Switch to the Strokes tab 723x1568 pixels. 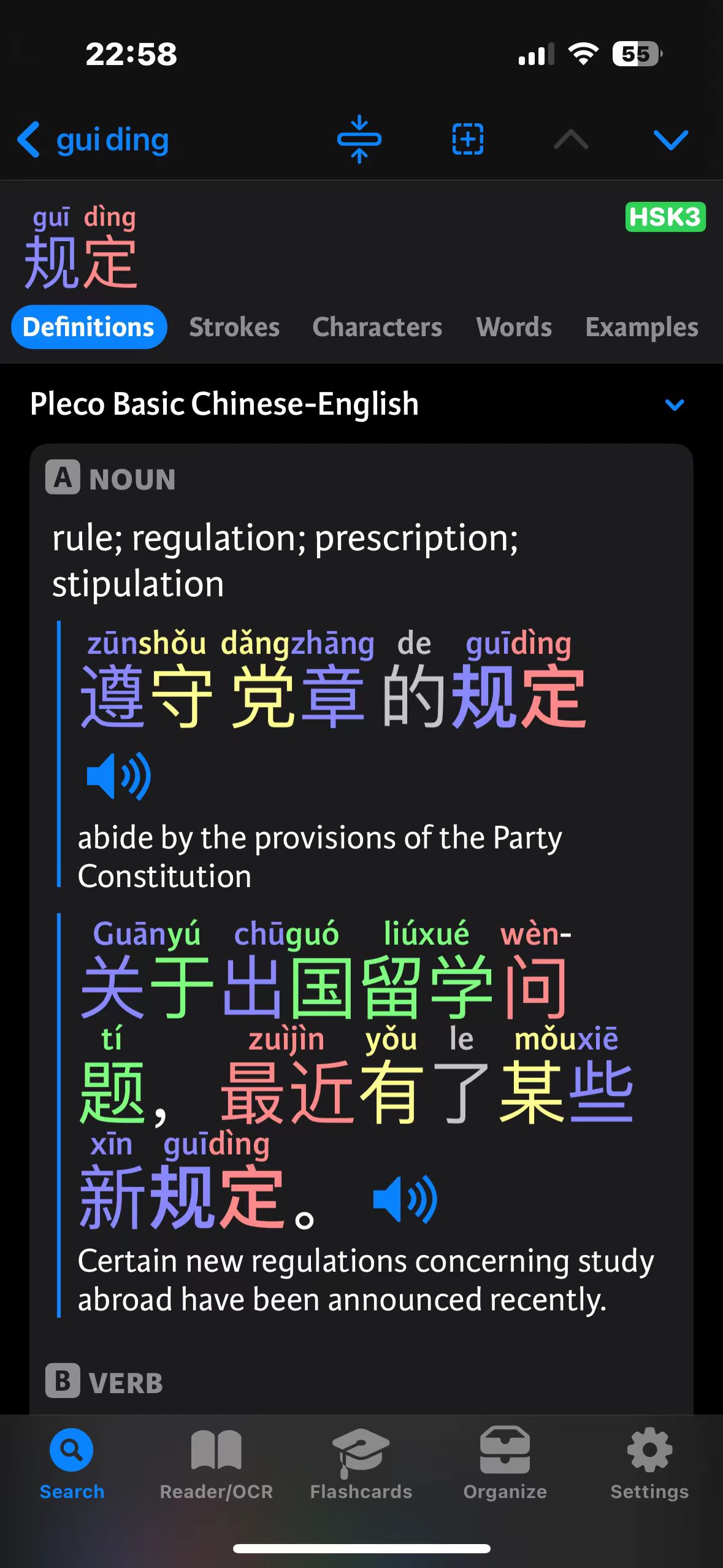(x=234, y=327)
